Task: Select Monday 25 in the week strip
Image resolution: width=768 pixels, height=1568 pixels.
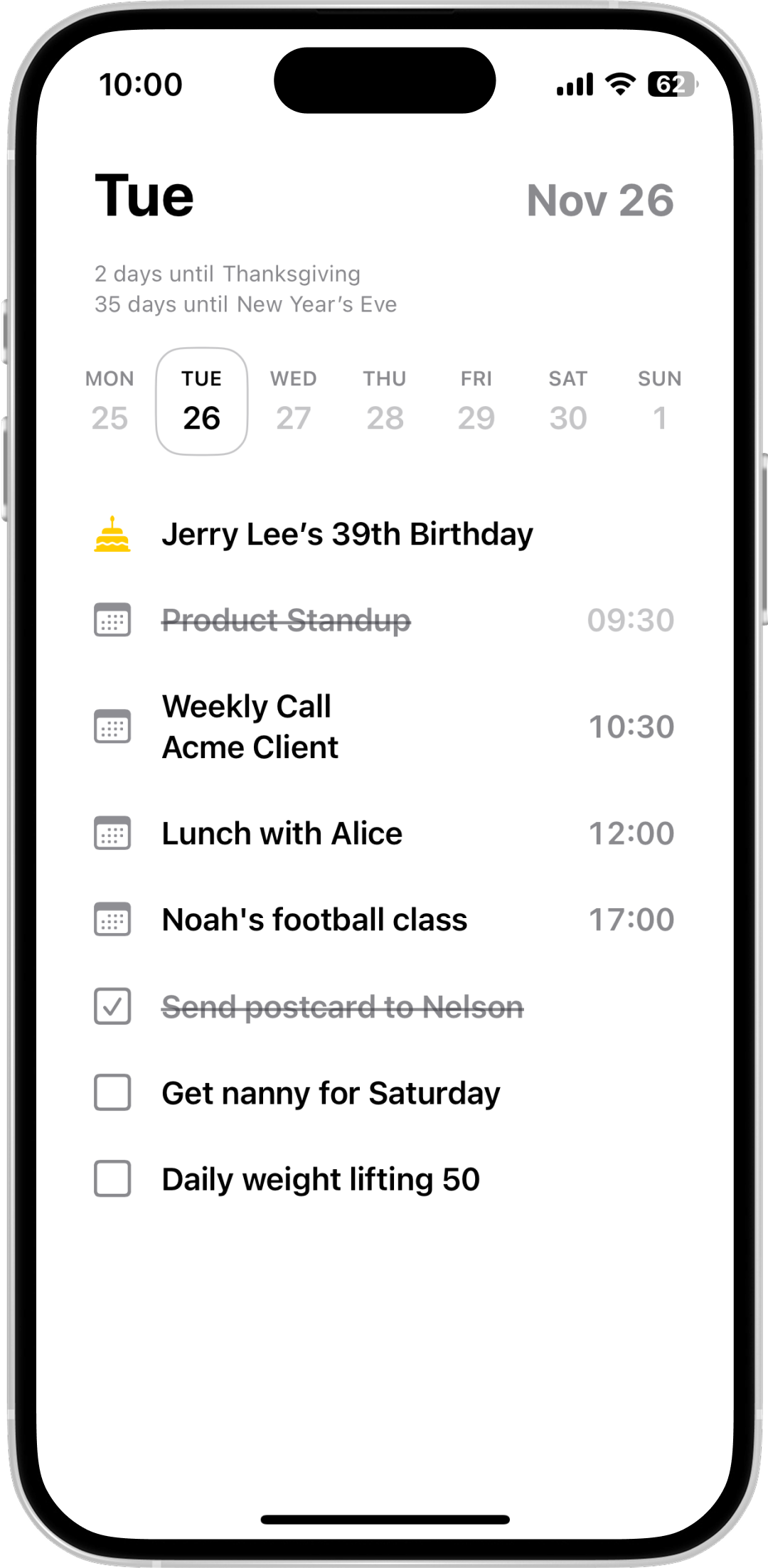Action: tap(110, 401)
